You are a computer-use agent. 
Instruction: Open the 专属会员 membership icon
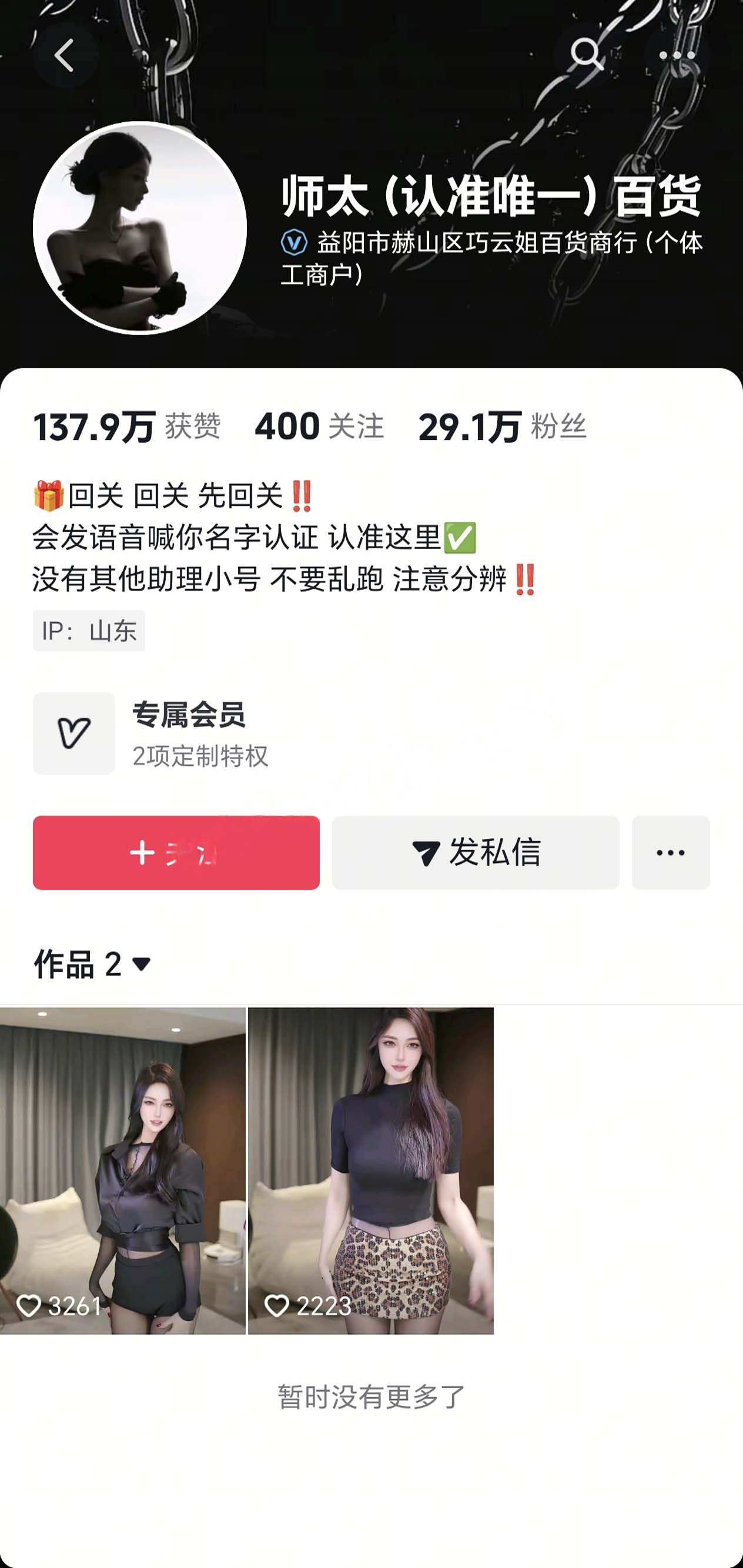73,733
